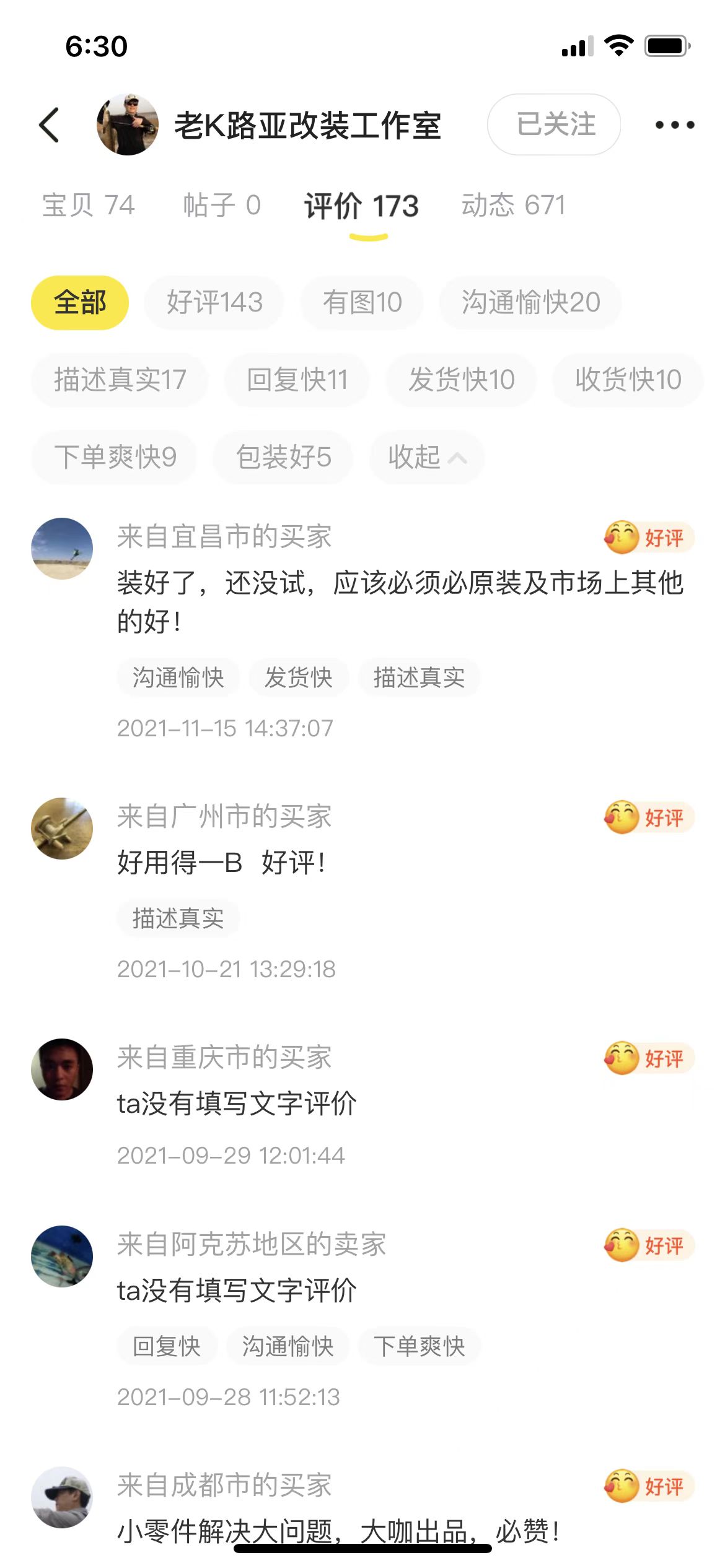Filter reviews by 好评143

(214, 303)
